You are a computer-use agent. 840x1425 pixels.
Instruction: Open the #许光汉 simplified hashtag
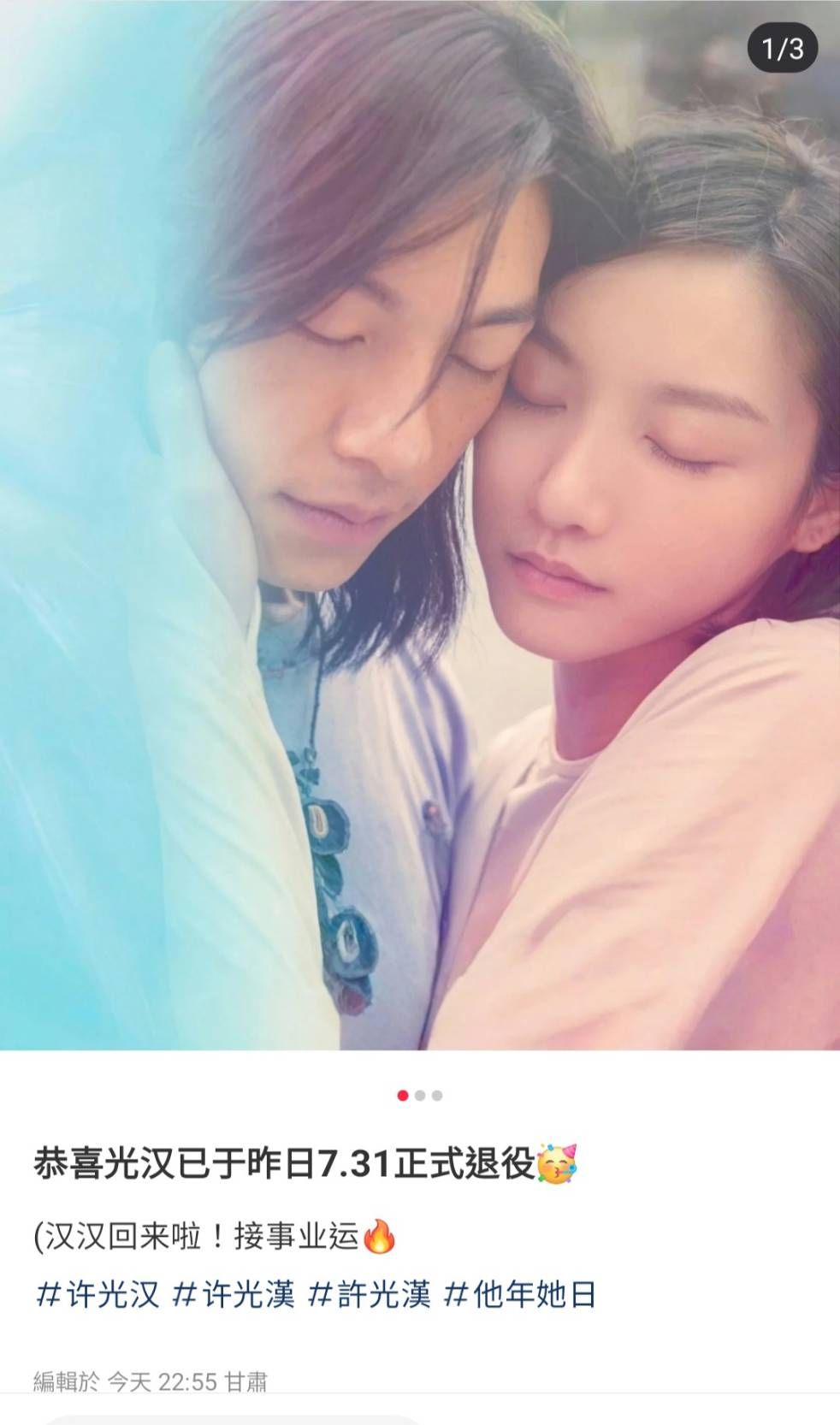pos(98,1294)
